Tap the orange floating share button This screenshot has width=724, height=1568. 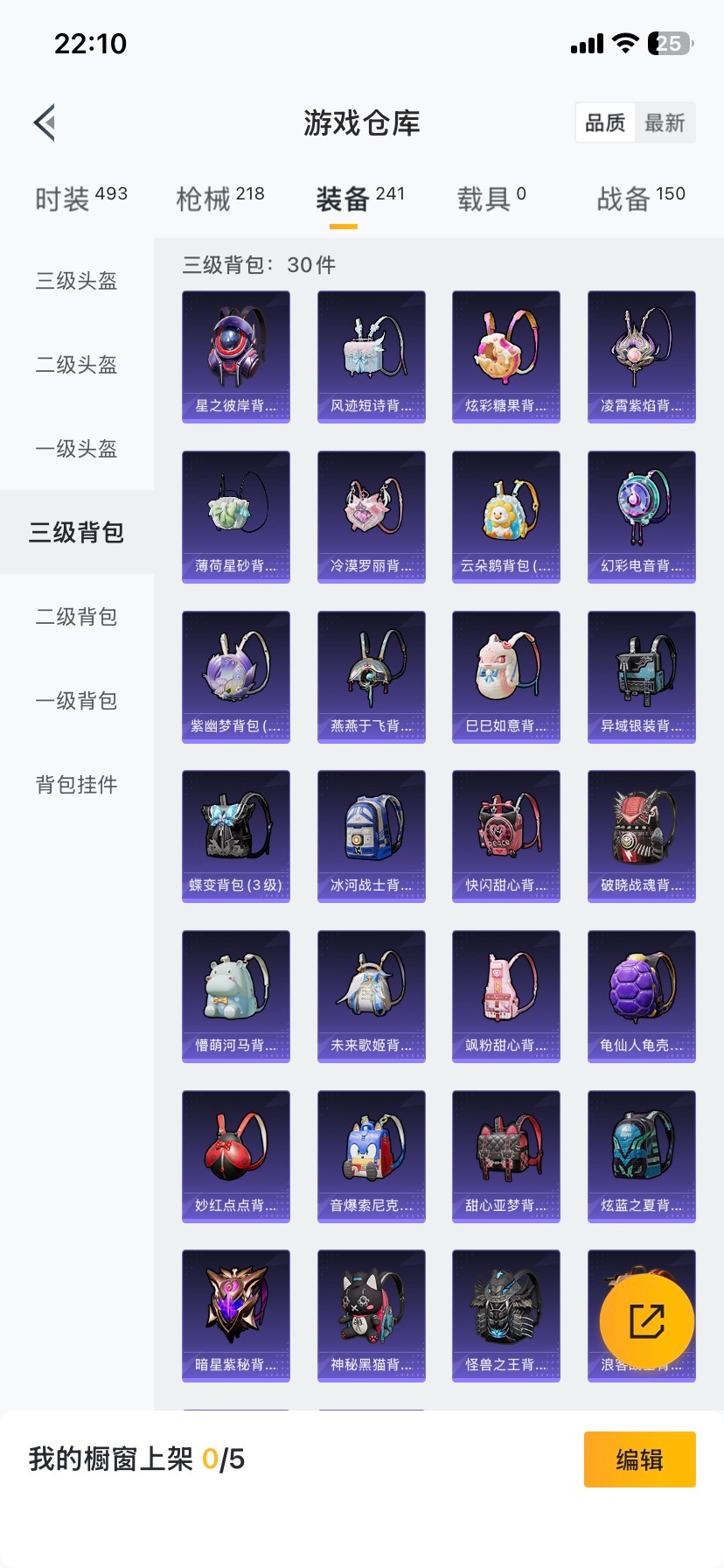pos(646,1321)
